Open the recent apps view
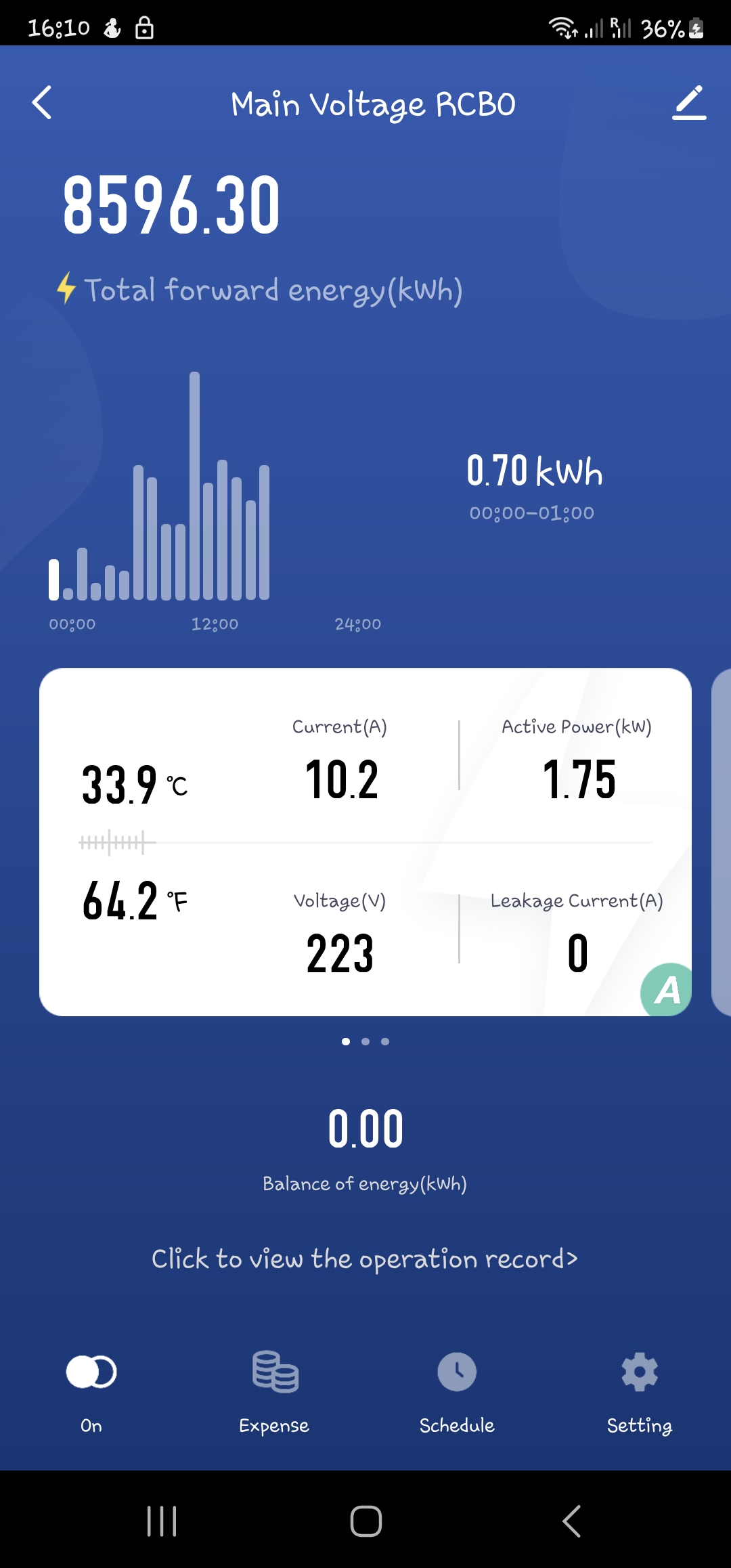 pos(162,1521)
